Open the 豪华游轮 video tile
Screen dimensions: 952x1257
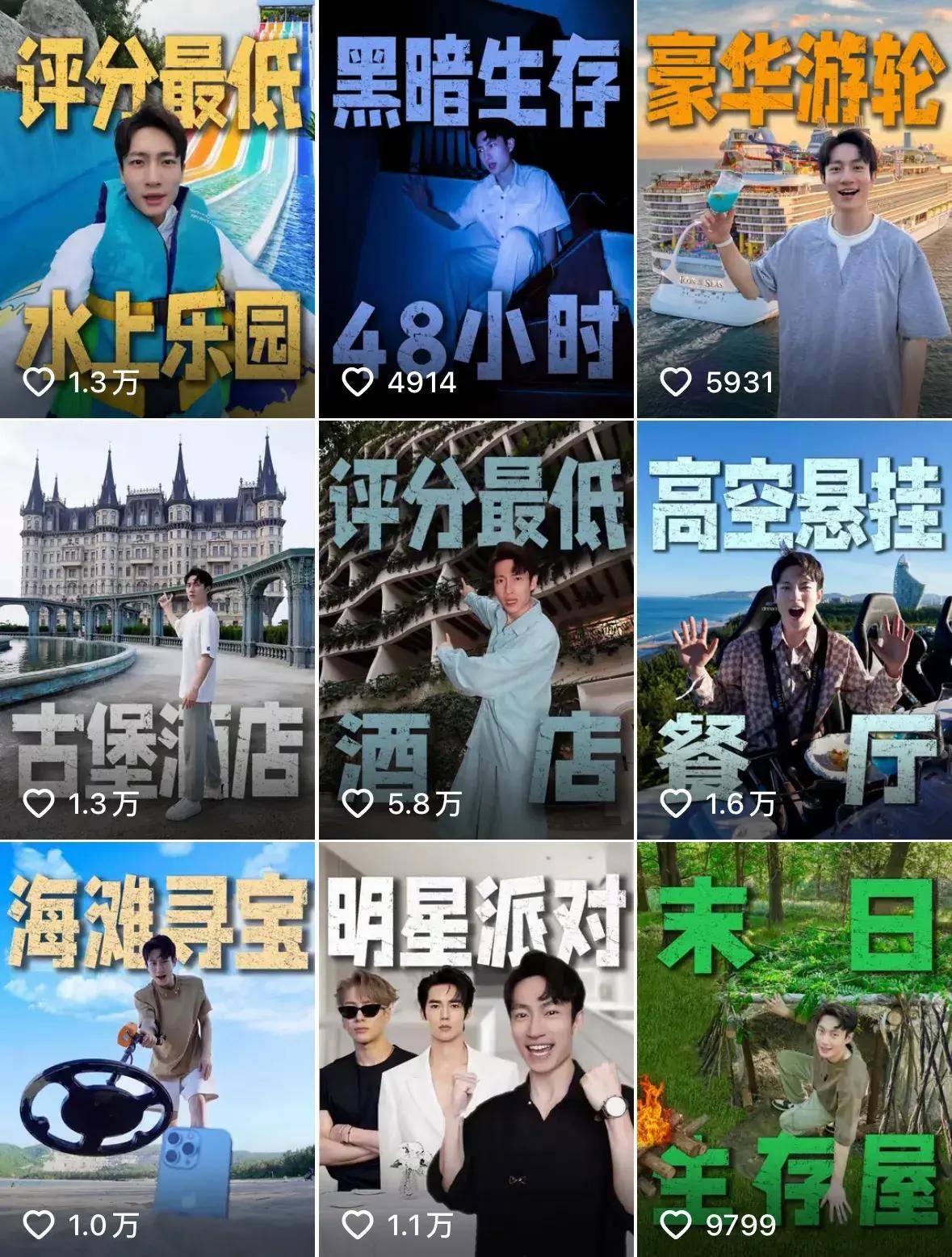tap(795, 208)
